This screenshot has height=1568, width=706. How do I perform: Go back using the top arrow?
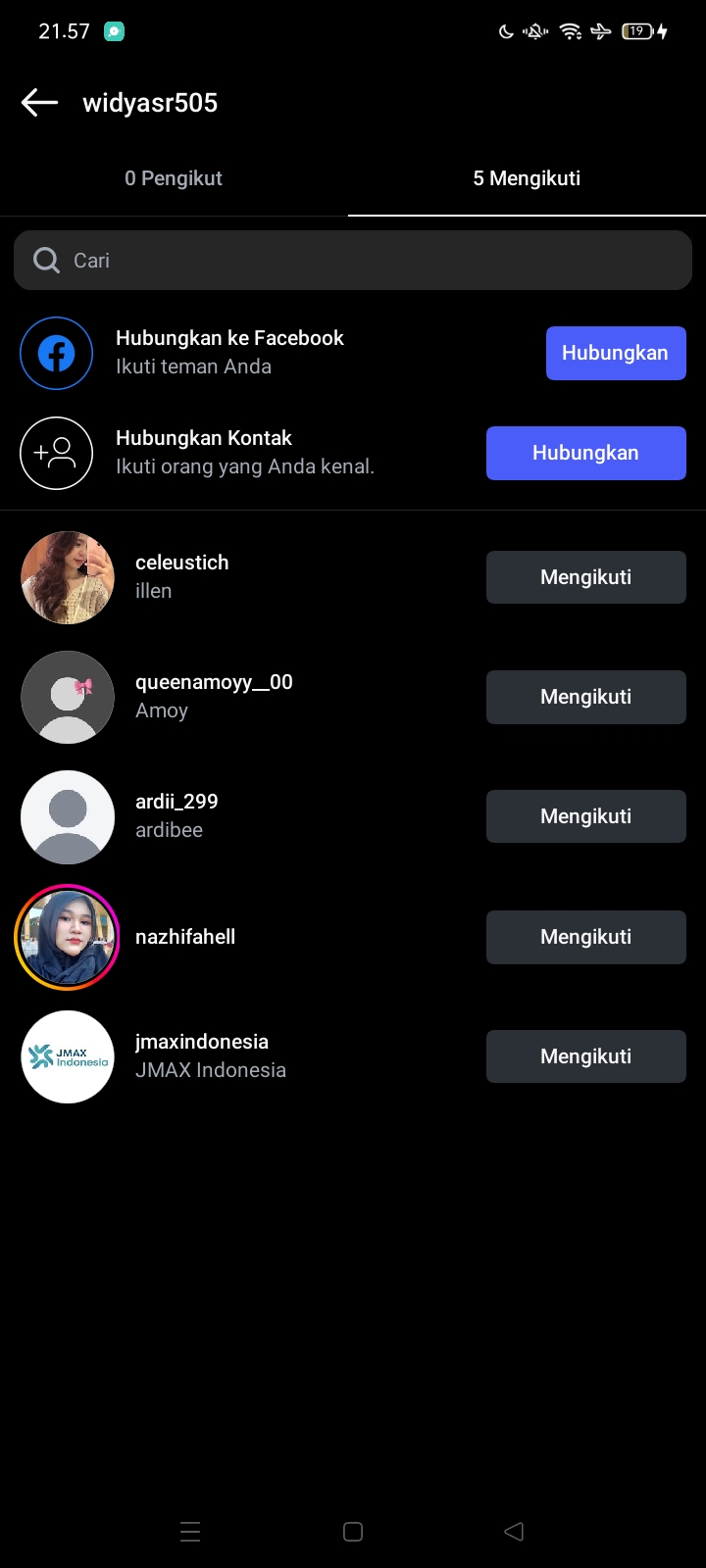click(x=39, y=102)
